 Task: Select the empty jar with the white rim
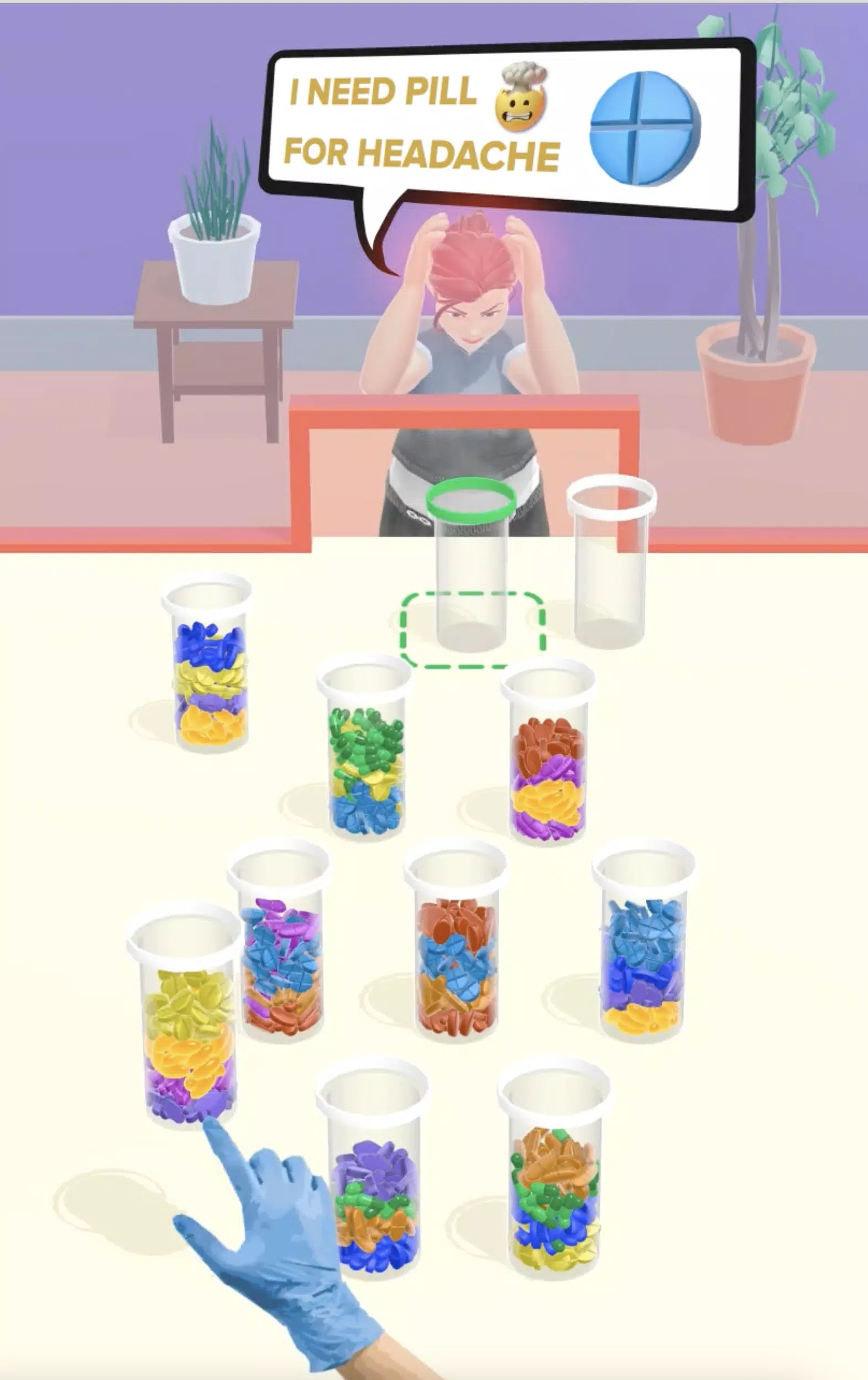(610, 567)
